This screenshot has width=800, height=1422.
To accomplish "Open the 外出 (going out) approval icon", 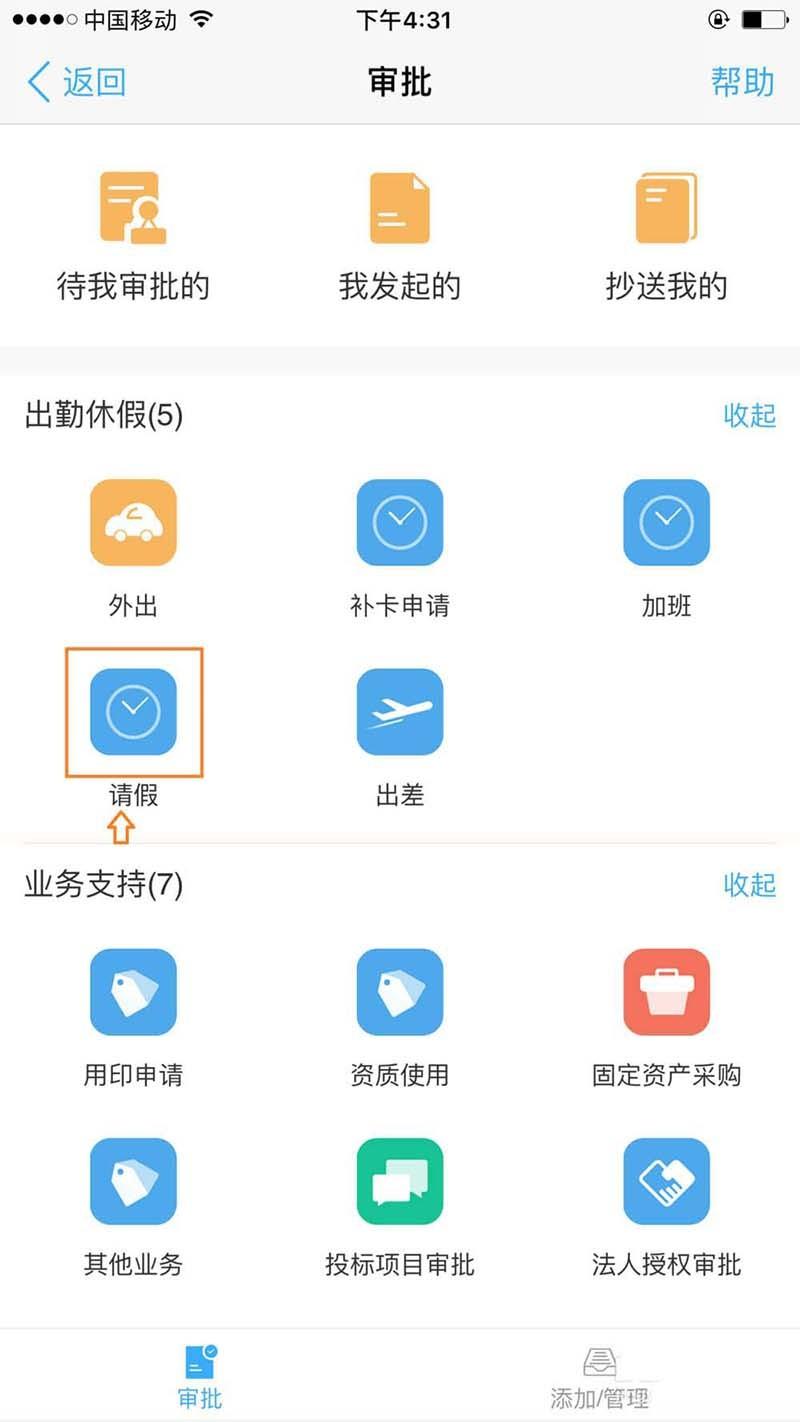I will (x=133, y=522).
